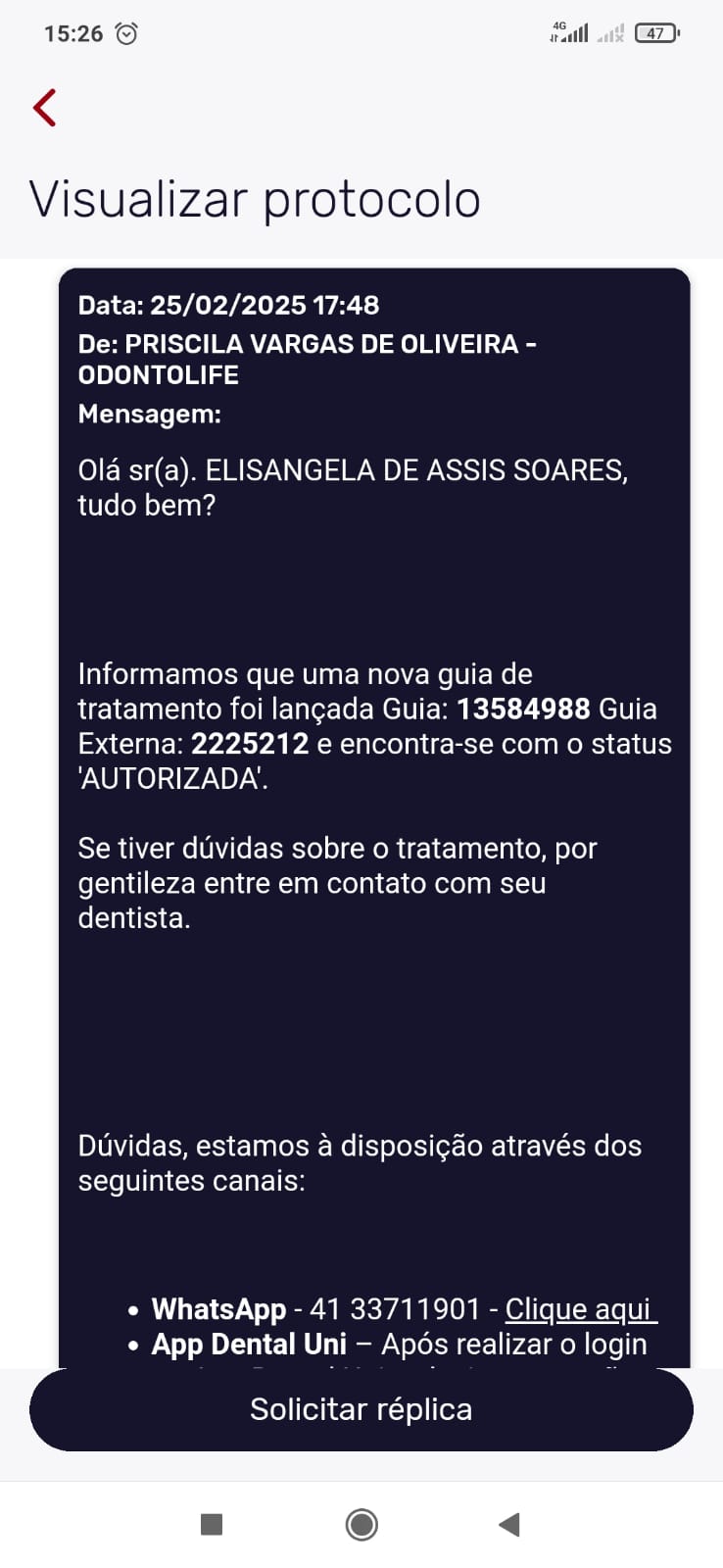
Task: Tap the Solicitar réplica button
Action: [361, 1409]
